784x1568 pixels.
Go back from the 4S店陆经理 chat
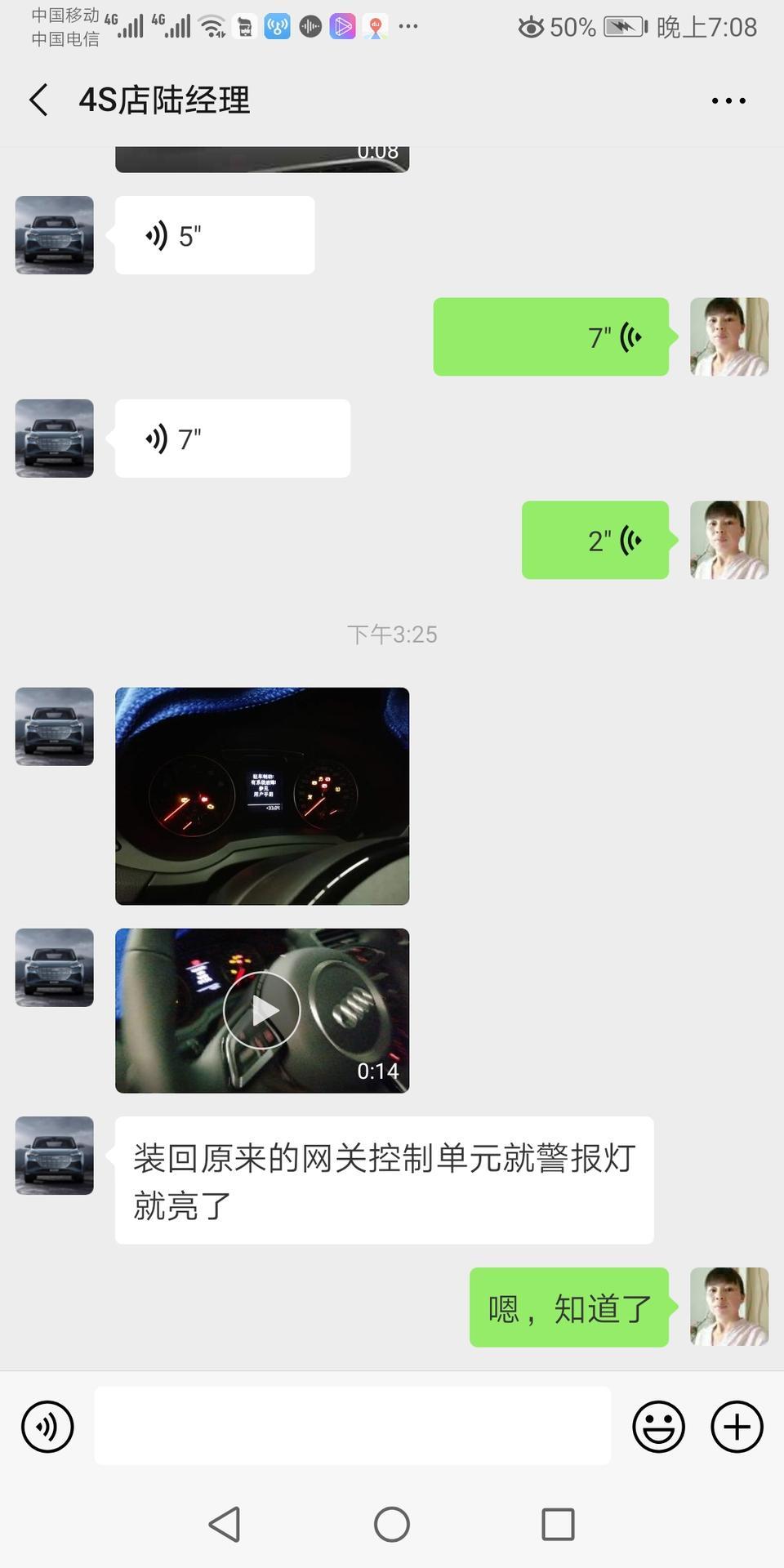(x=38, y=100)
